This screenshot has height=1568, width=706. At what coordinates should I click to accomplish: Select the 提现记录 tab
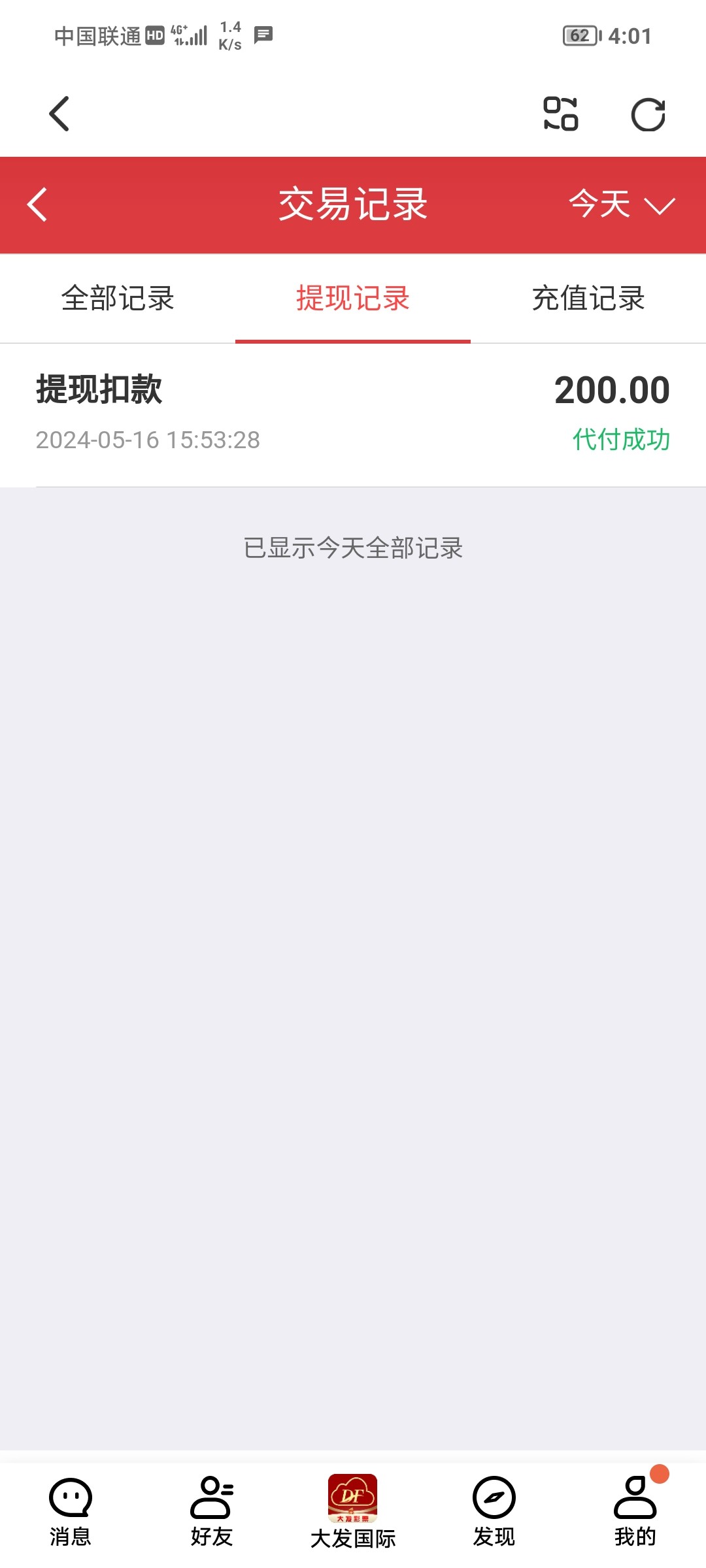[353, 299]
